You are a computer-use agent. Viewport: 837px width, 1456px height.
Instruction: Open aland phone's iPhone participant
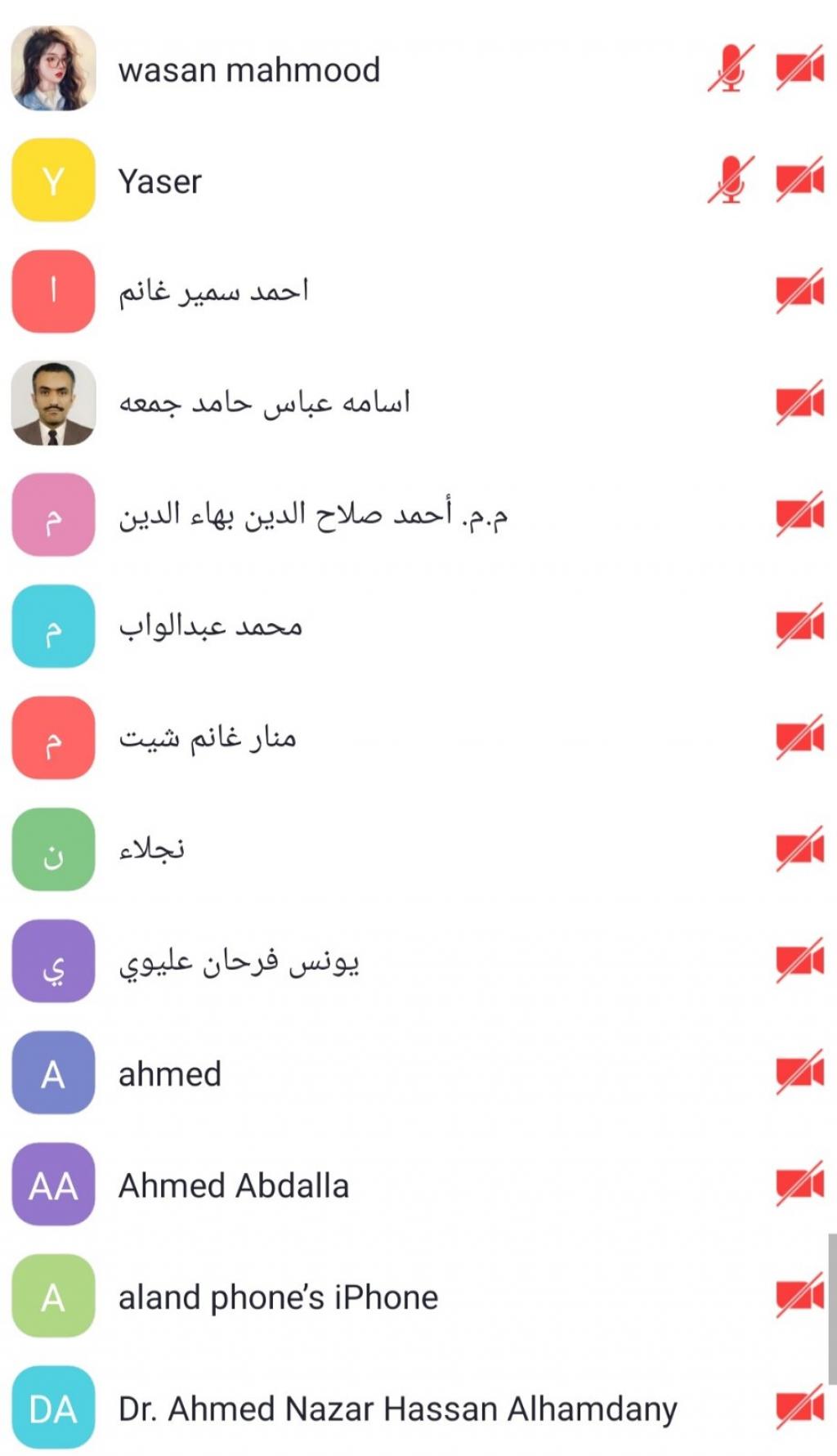278,1297
